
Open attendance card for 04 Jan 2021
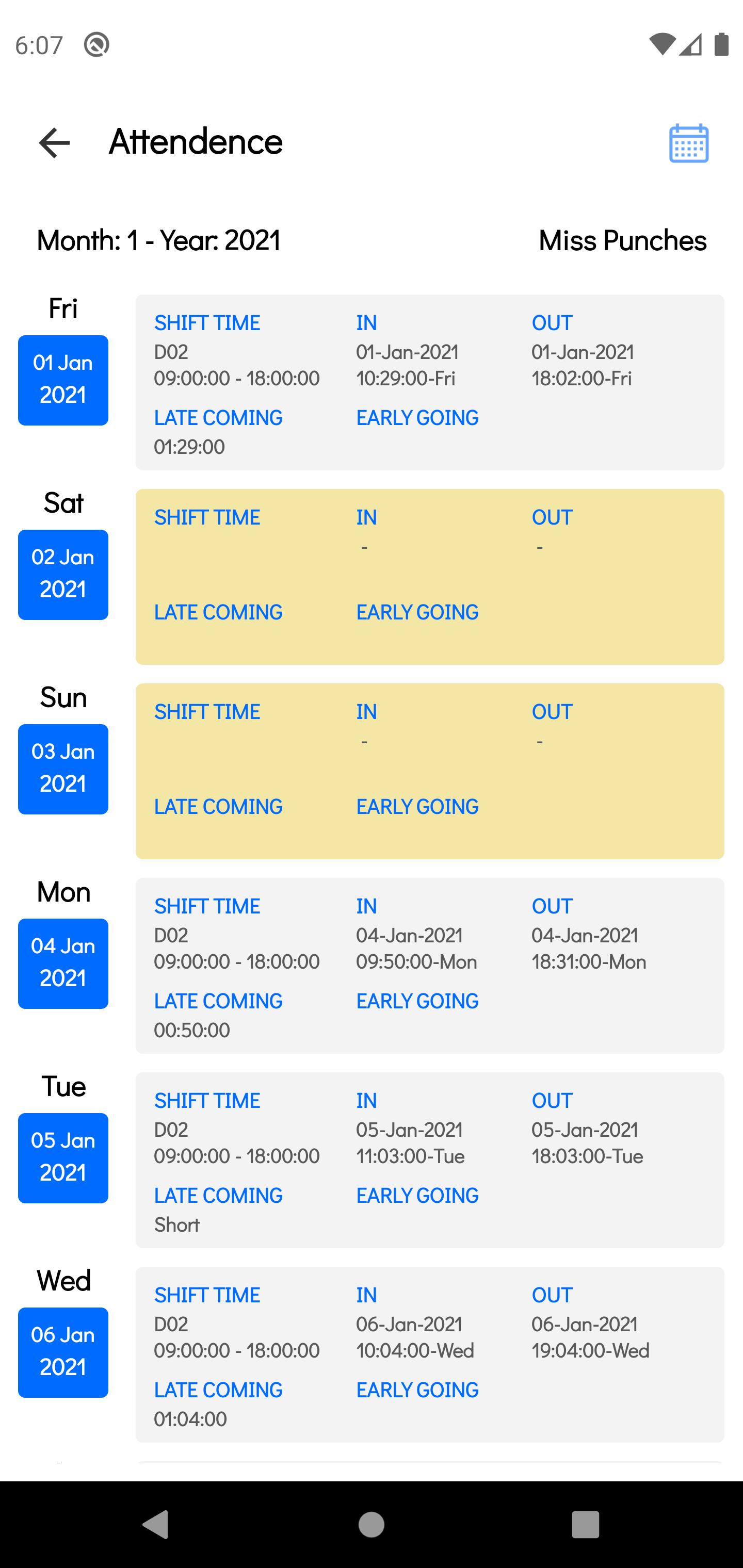coord(429,966)
